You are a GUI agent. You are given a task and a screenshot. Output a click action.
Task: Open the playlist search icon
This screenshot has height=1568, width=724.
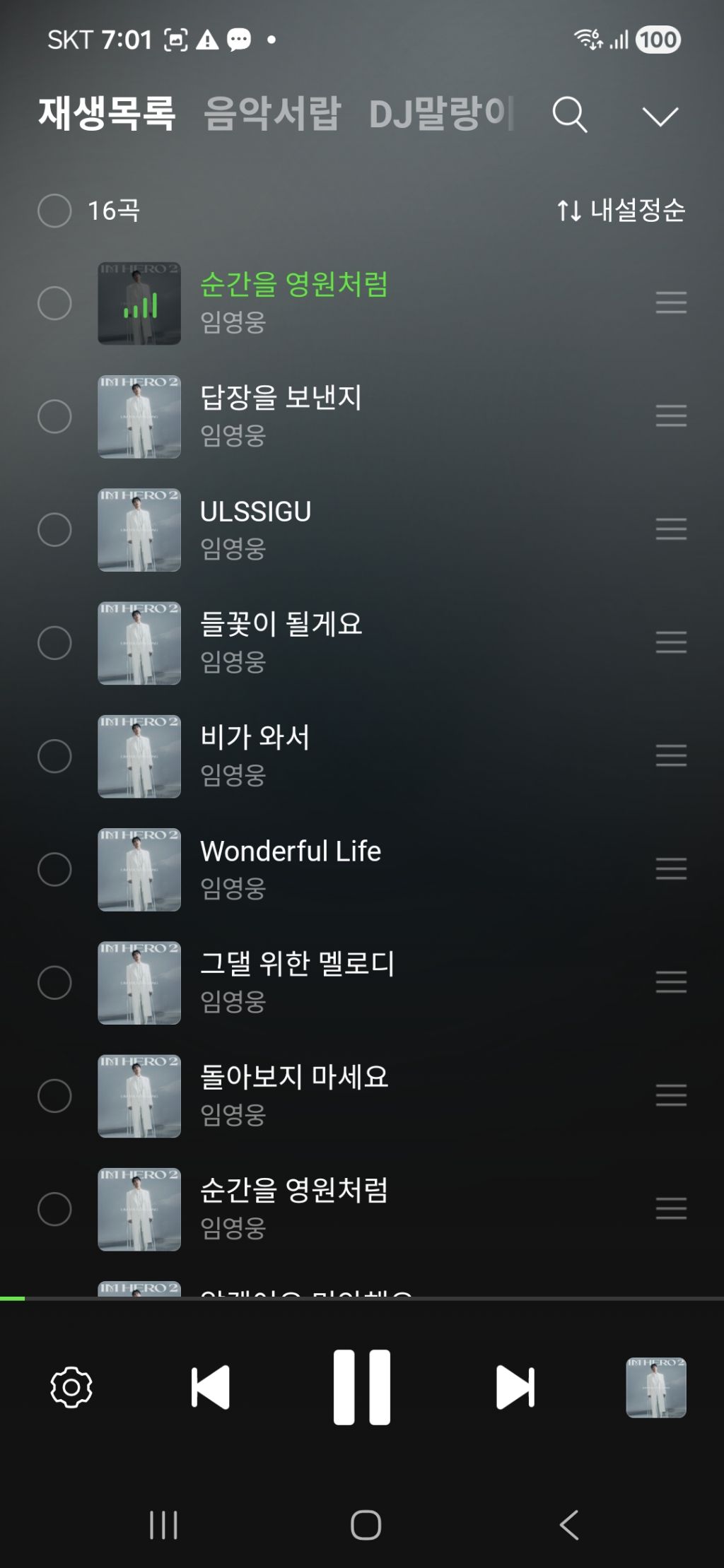[569, 114]
